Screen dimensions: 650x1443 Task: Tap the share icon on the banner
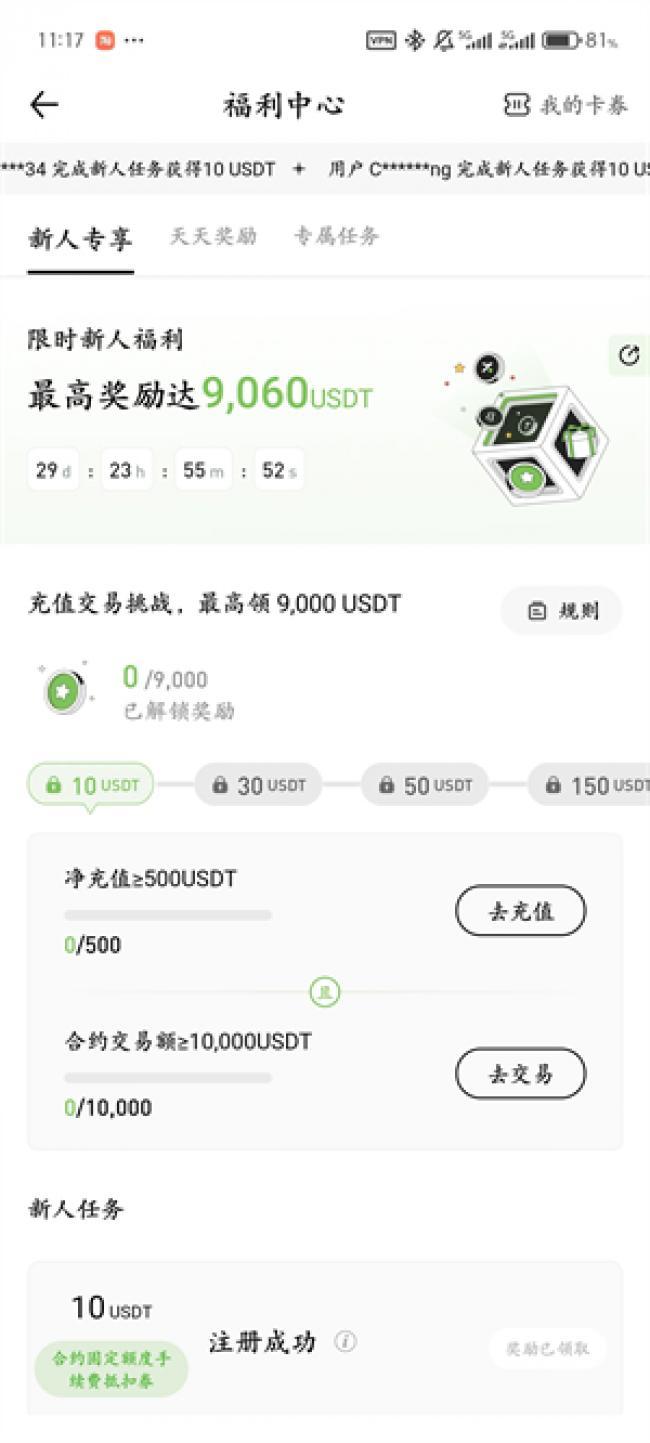coord(629,355)
